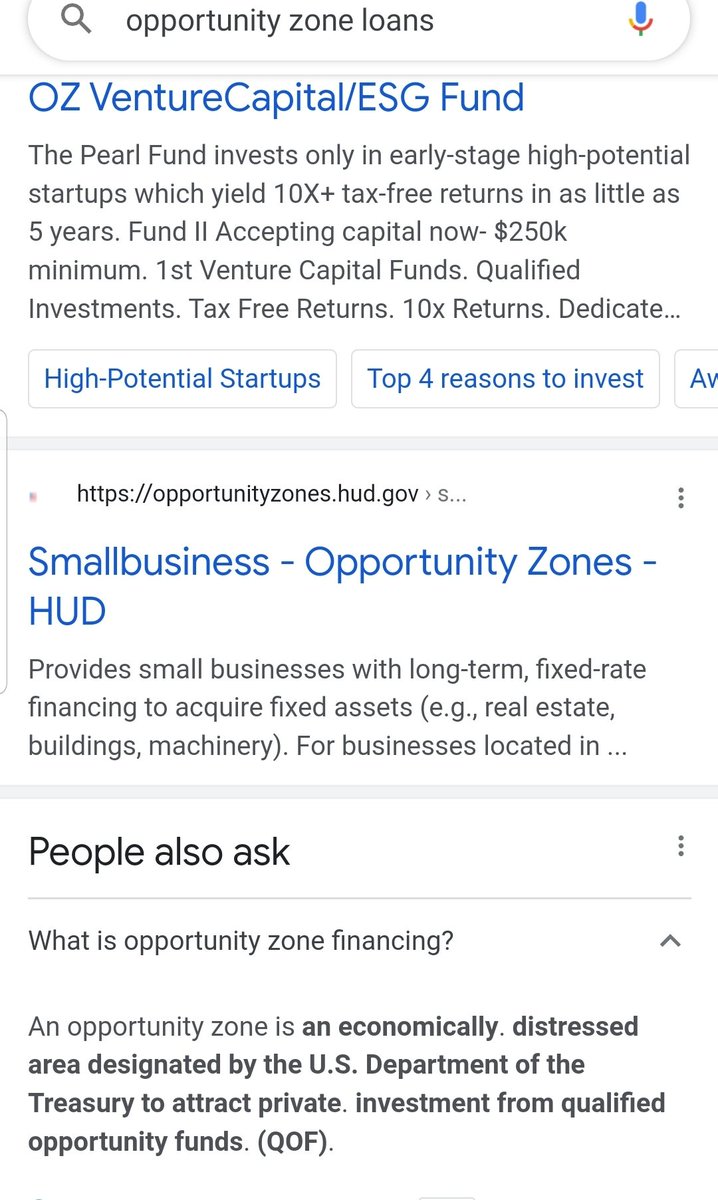The width and height of the screenshot is (718, 1200).
Task: Open the Smallbusiness - Opportunity Zones - HUD result
Action: click(x=342, y=586)
